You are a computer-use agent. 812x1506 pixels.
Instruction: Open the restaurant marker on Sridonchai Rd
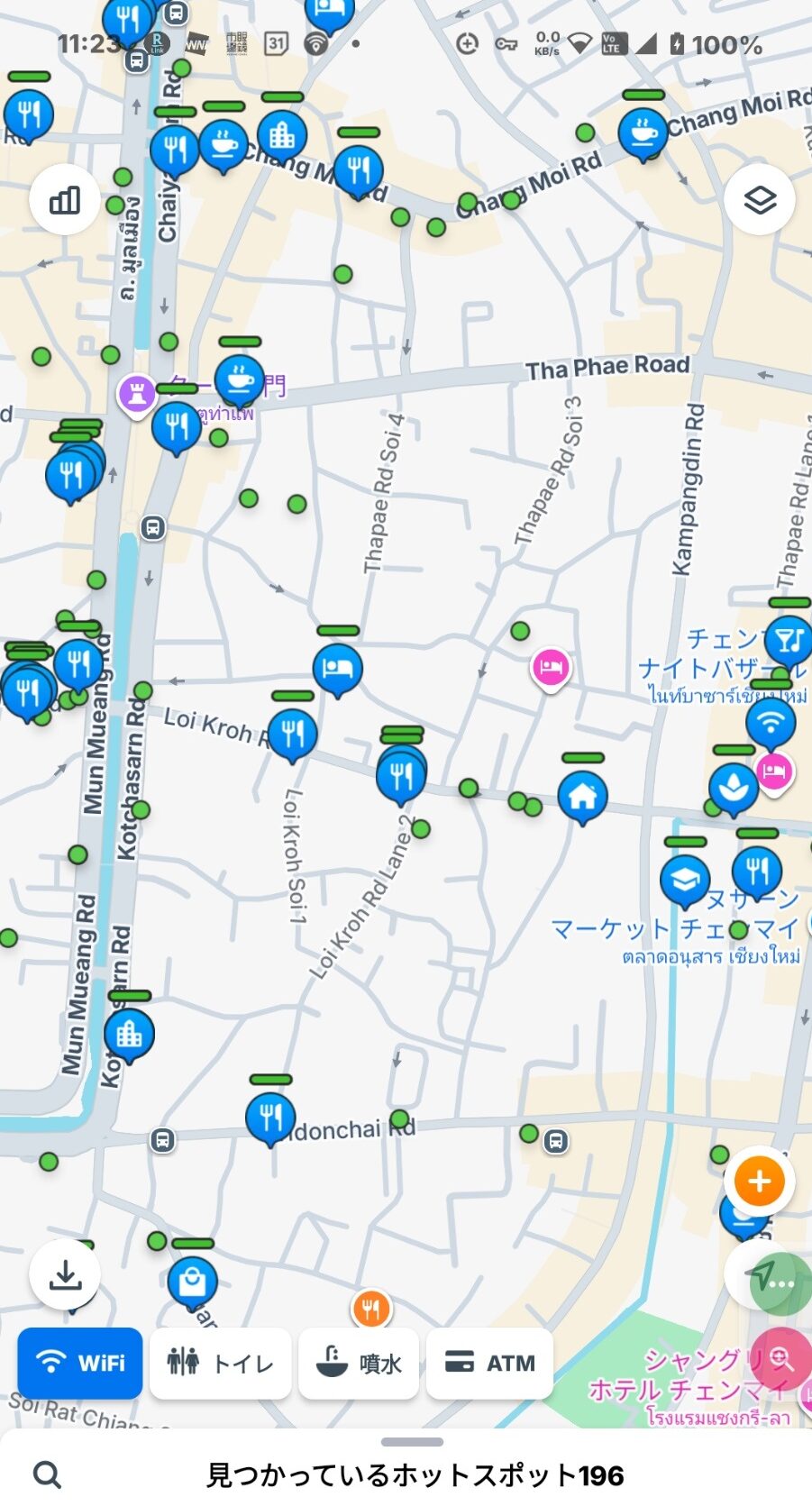tap(269, 1118)
